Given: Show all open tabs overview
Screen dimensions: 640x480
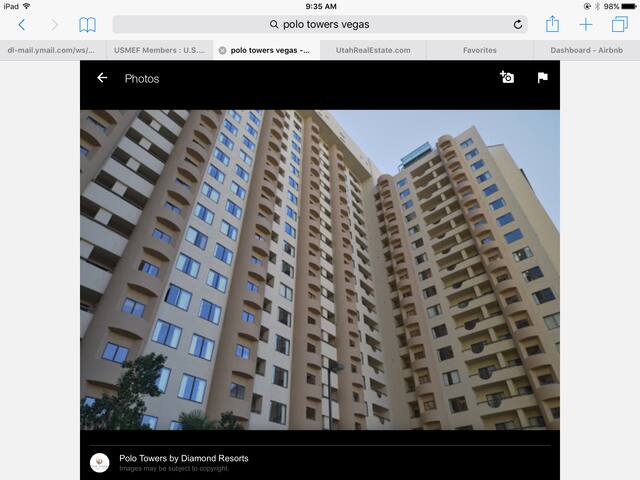Looking at the screenshot, I should pyautogui.click(x=619, y=24).
